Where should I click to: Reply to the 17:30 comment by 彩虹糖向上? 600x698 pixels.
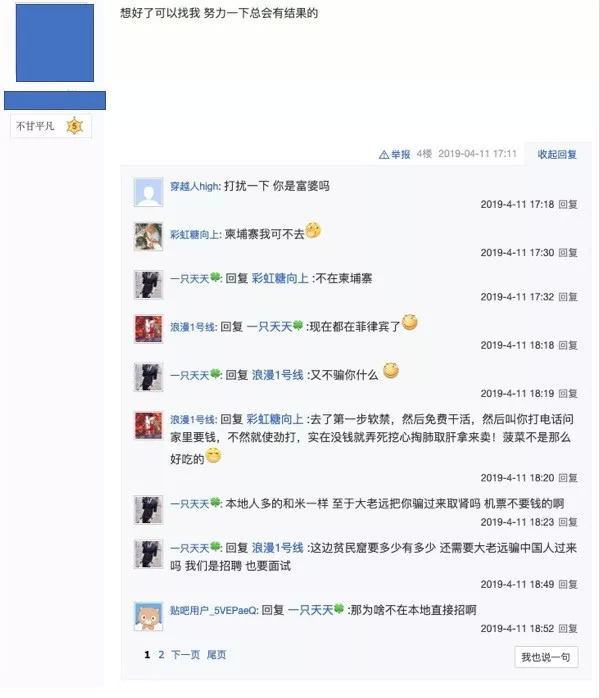pyautogui.click(x=567, y=253)
